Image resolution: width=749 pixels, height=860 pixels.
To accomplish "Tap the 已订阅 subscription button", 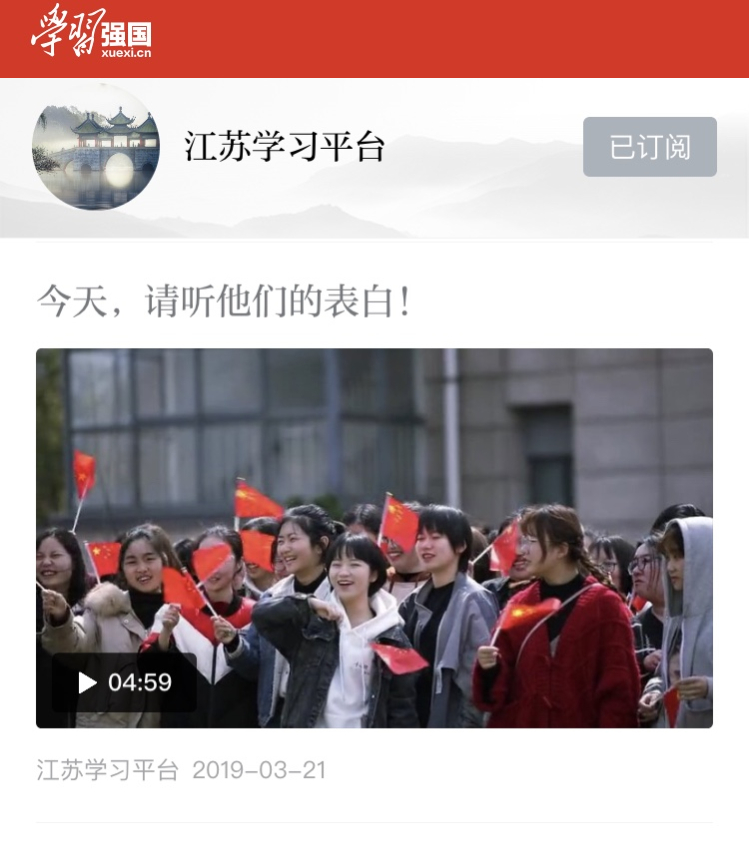I will pos(649,147).
